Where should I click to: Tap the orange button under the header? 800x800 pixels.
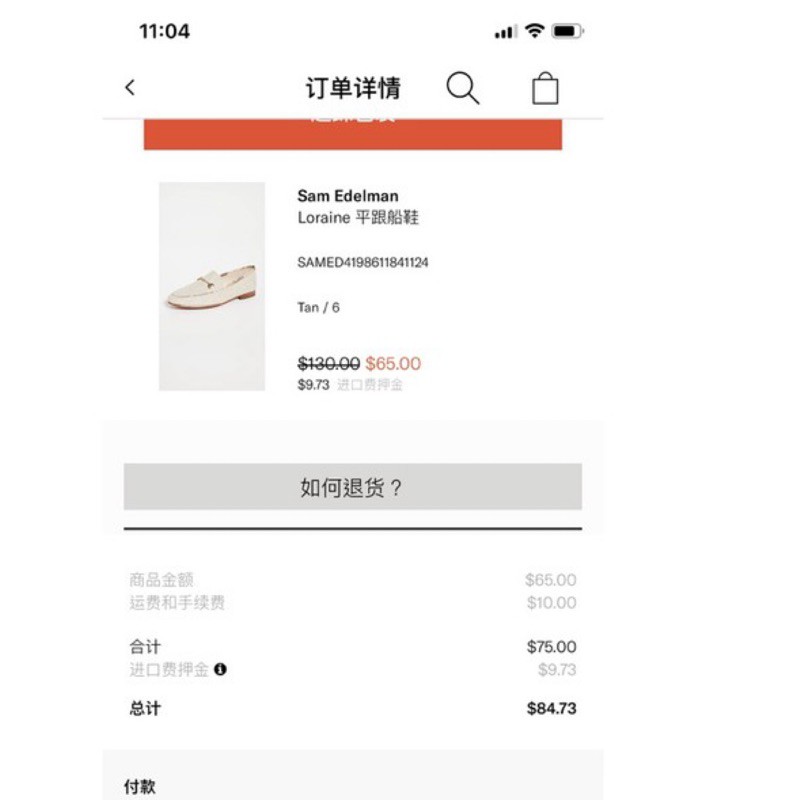[x=352, y=134]
